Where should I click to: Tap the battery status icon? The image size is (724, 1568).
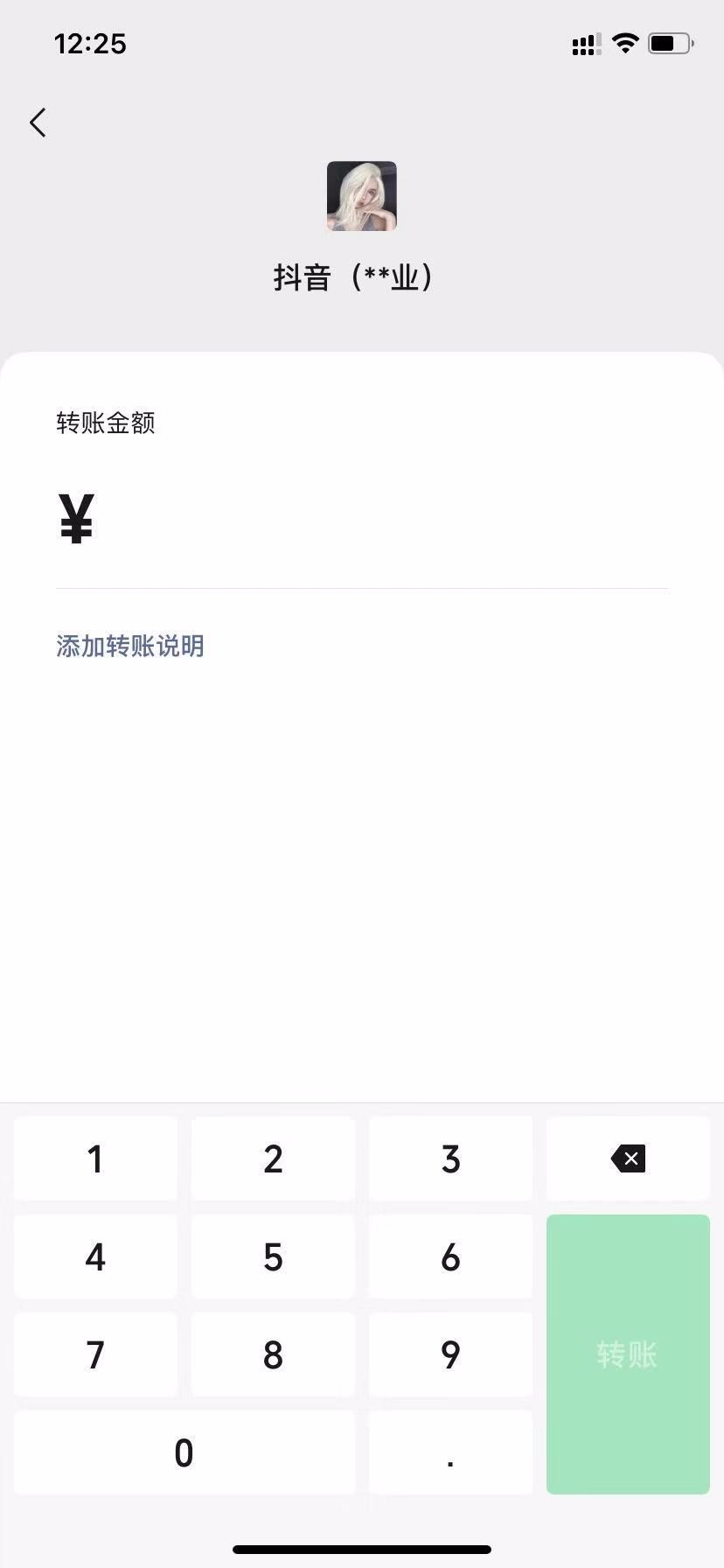coord(668,44)
